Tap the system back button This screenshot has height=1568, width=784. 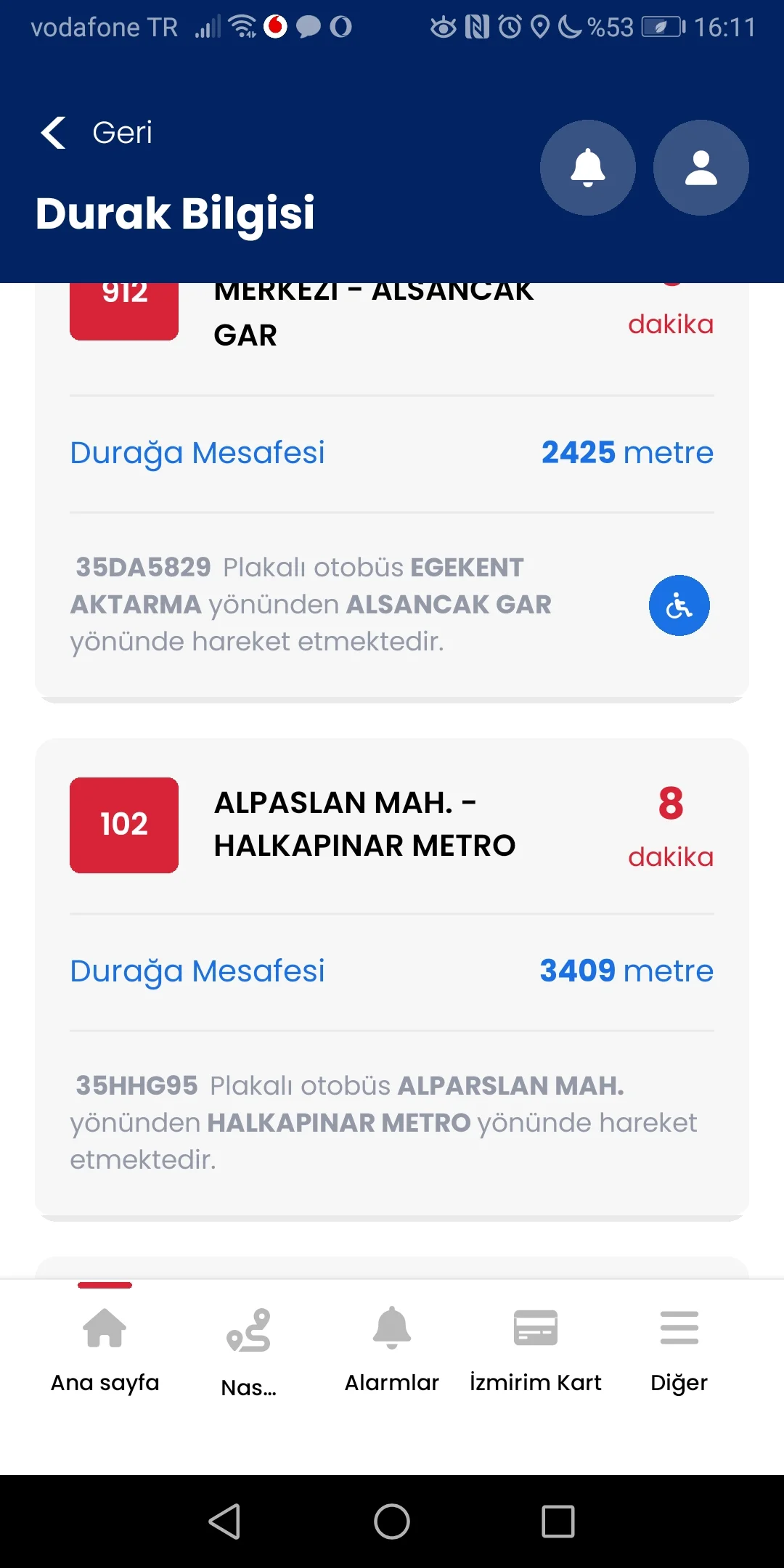pos(225,1521)
